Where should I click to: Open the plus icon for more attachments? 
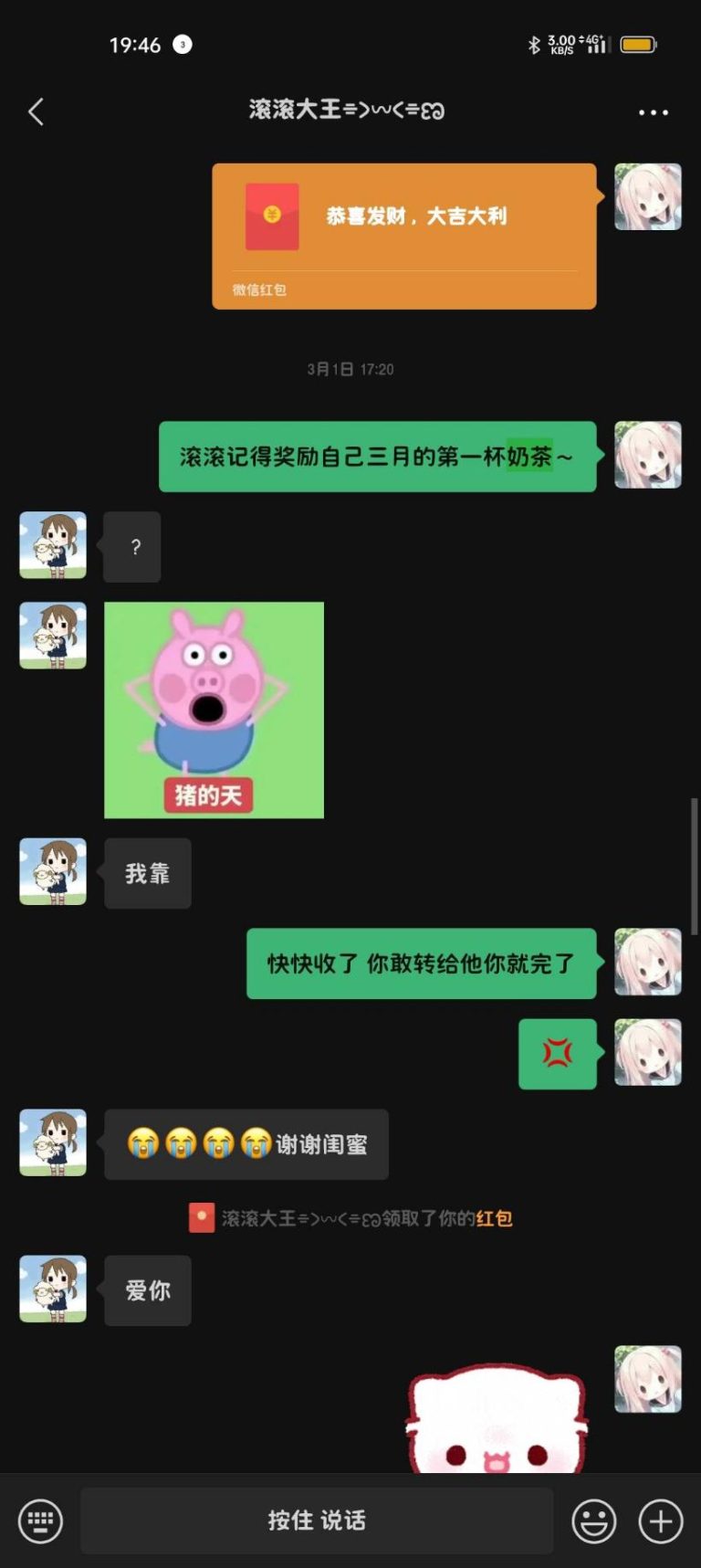660,1521
